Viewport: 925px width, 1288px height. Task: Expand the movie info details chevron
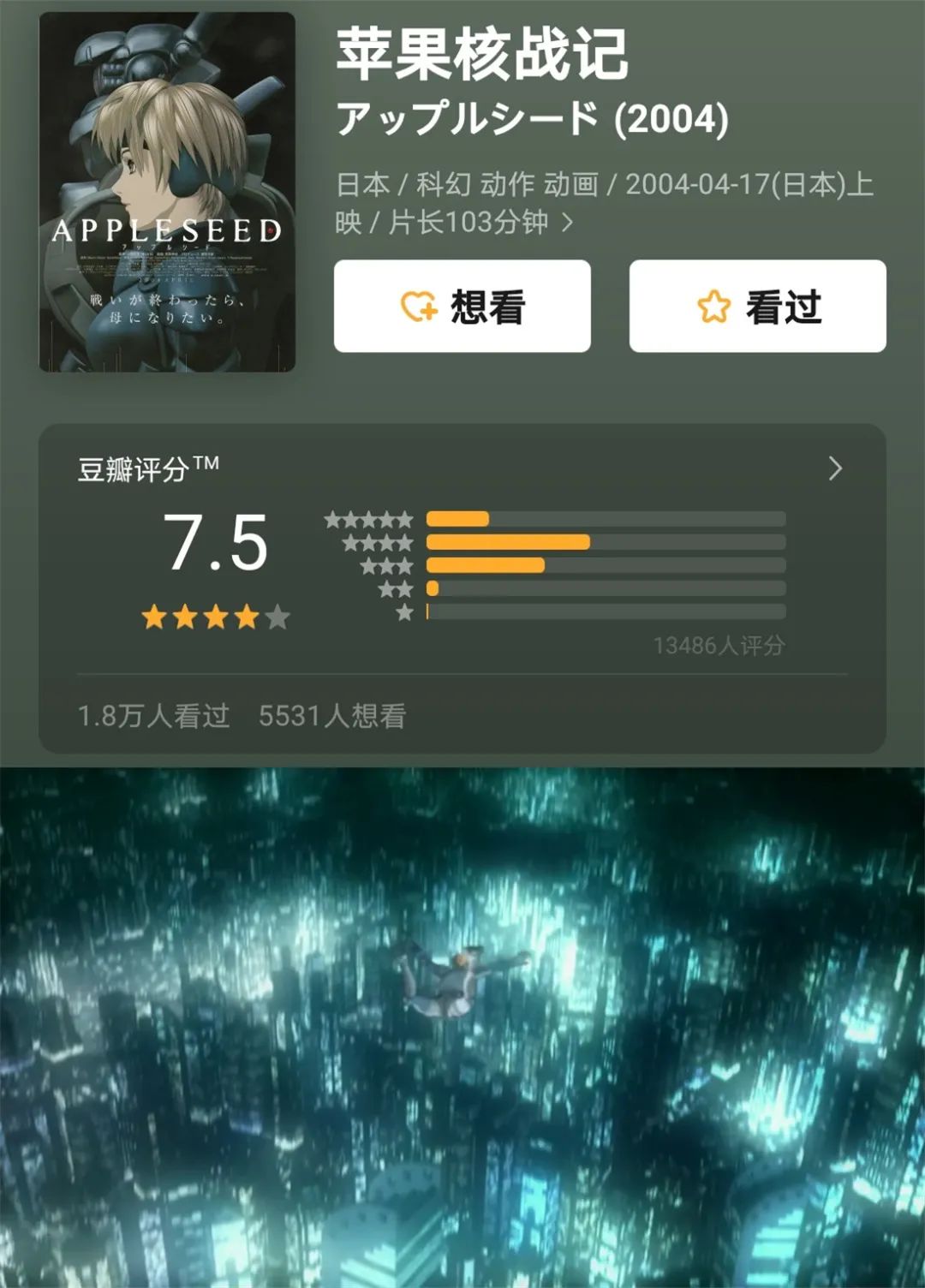point(567,224)
